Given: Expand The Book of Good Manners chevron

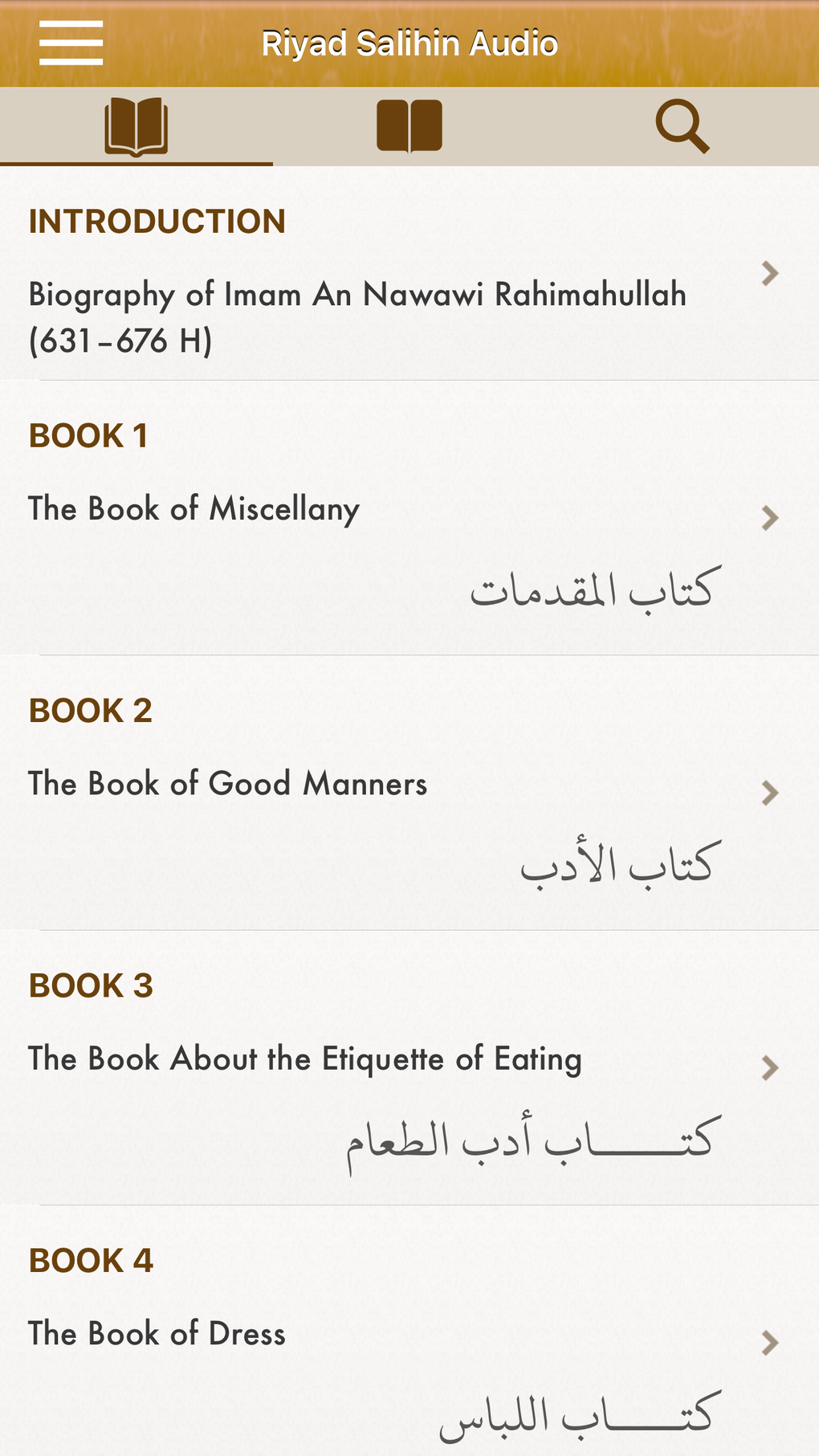Looking at the screenshot, I should click(769, 793).
